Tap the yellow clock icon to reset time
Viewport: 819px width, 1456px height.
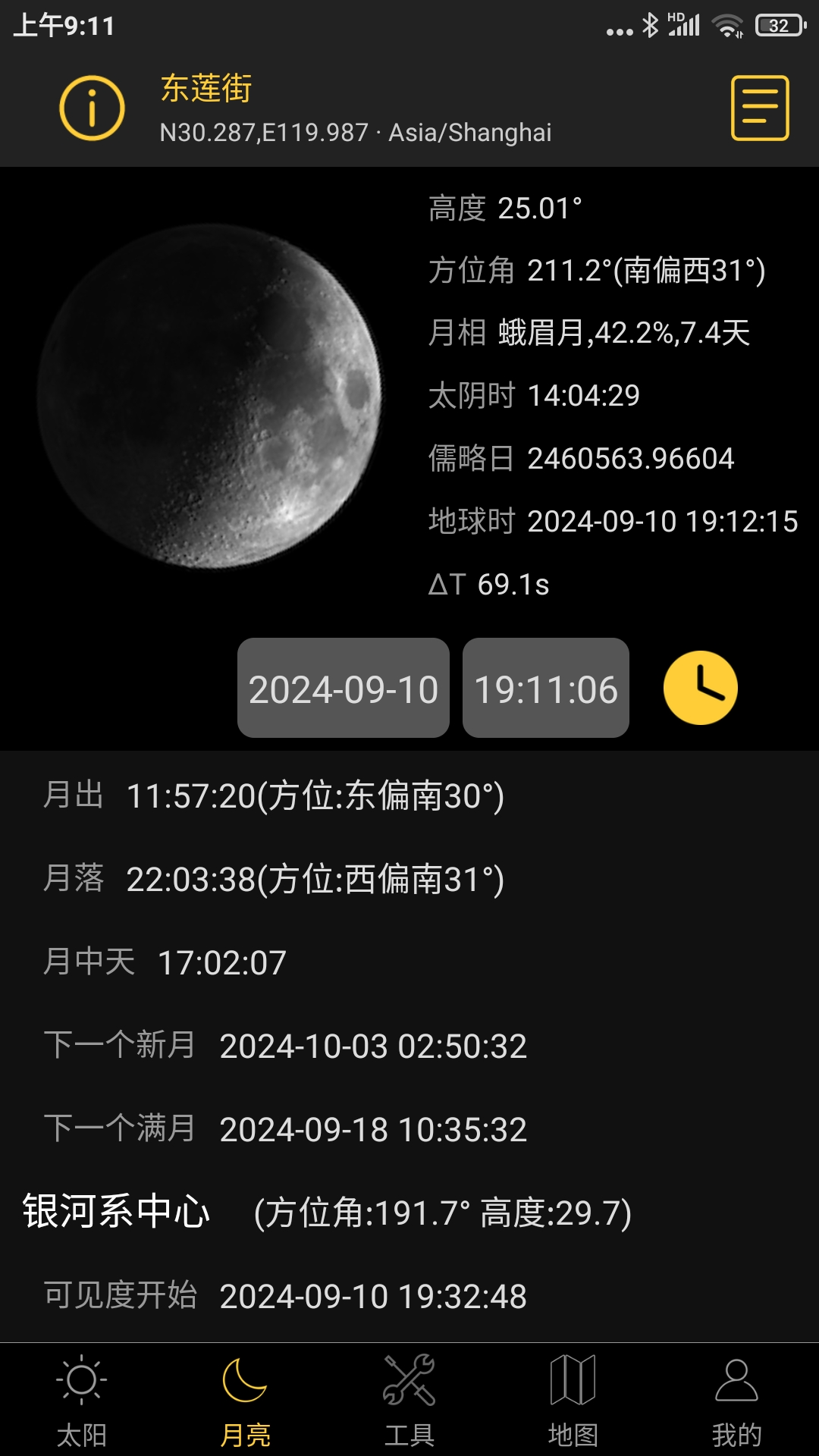click(x=699, y=687)
